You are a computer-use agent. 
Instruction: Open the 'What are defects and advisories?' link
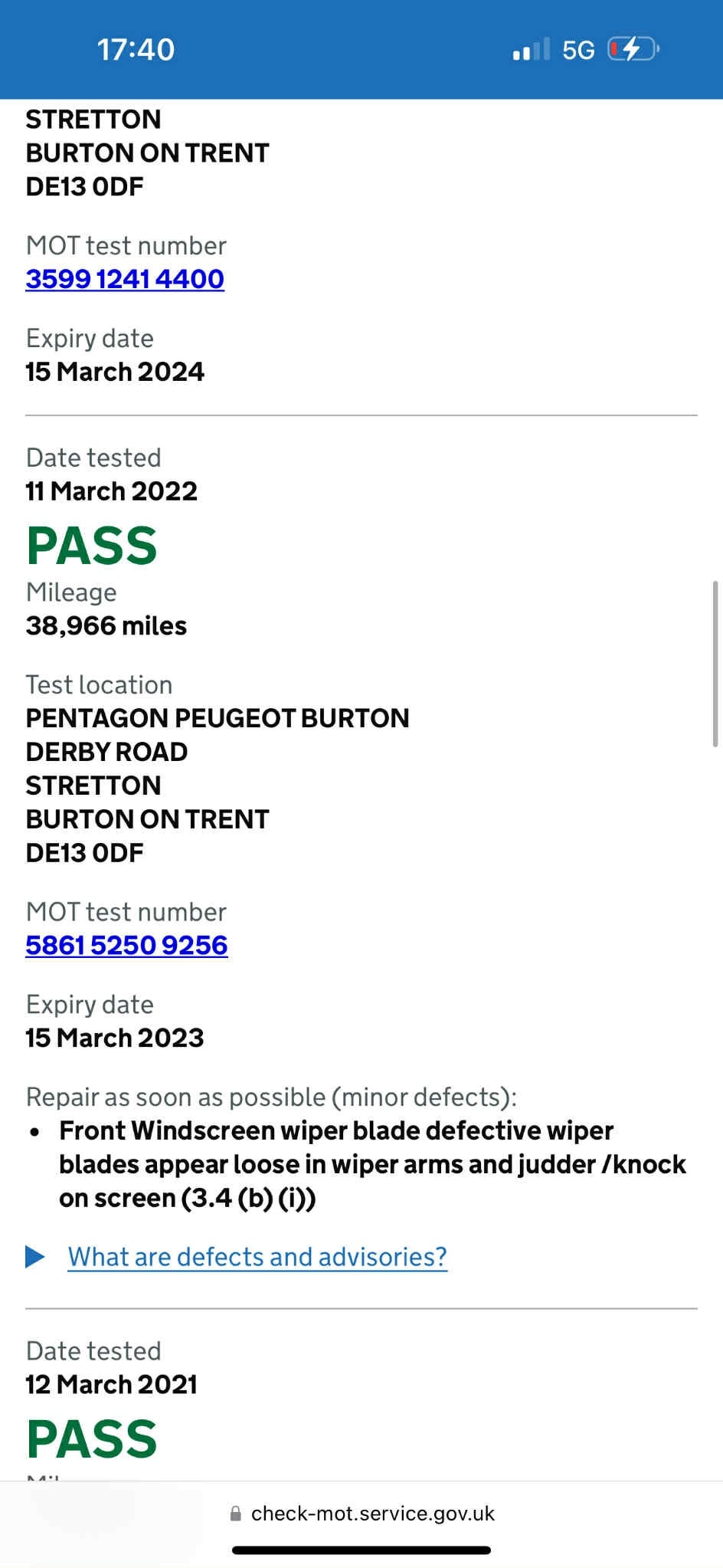coord(257,1257)
